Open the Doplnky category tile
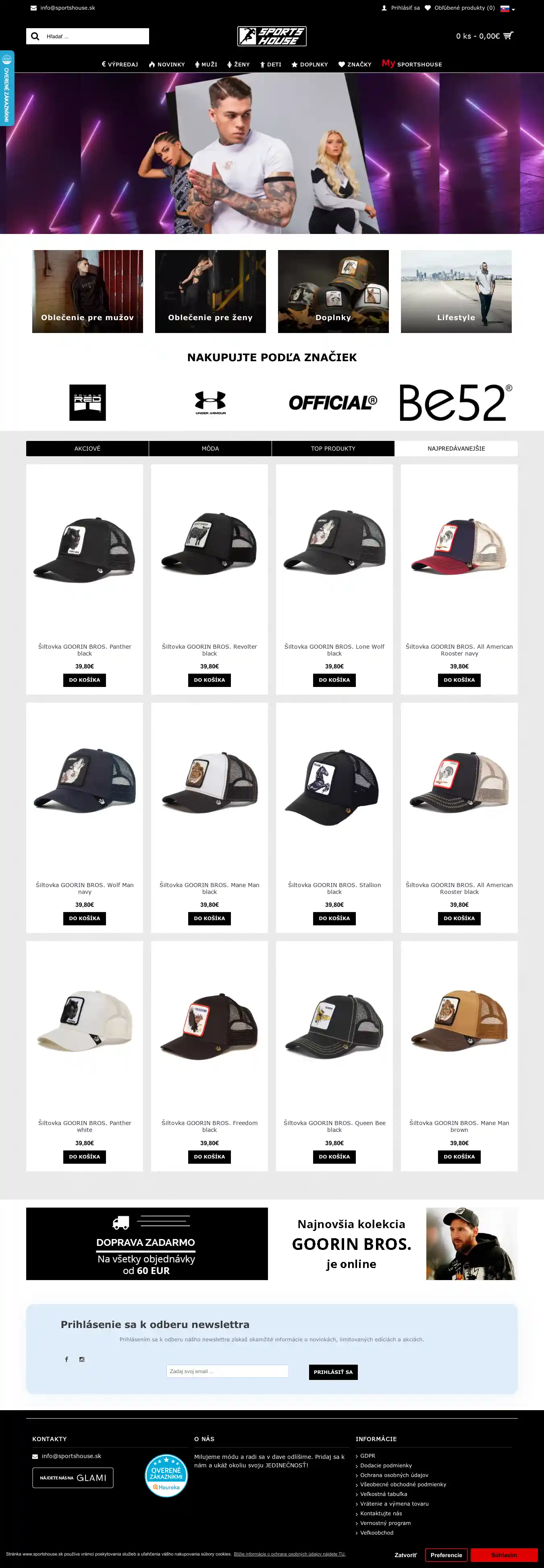Image resolution: width=544 pixels, height=1568 pixels. pyautogui.click(x=333, y=292)
